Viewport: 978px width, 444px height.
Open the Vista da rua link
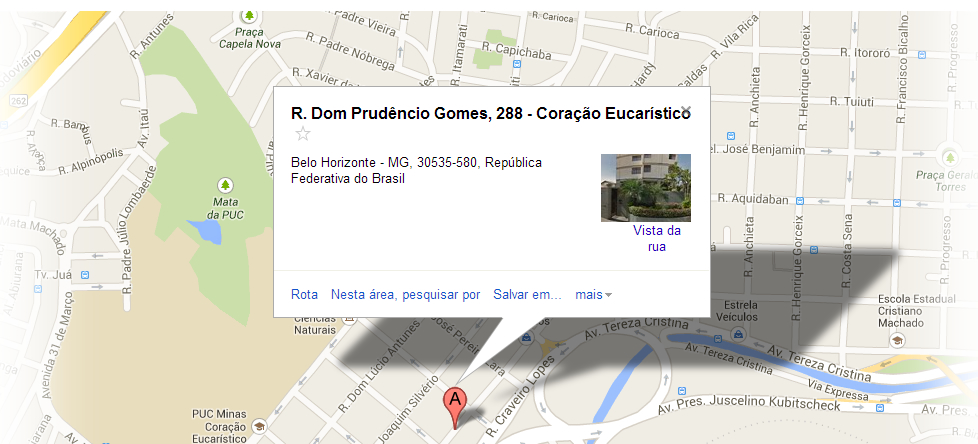656,238
